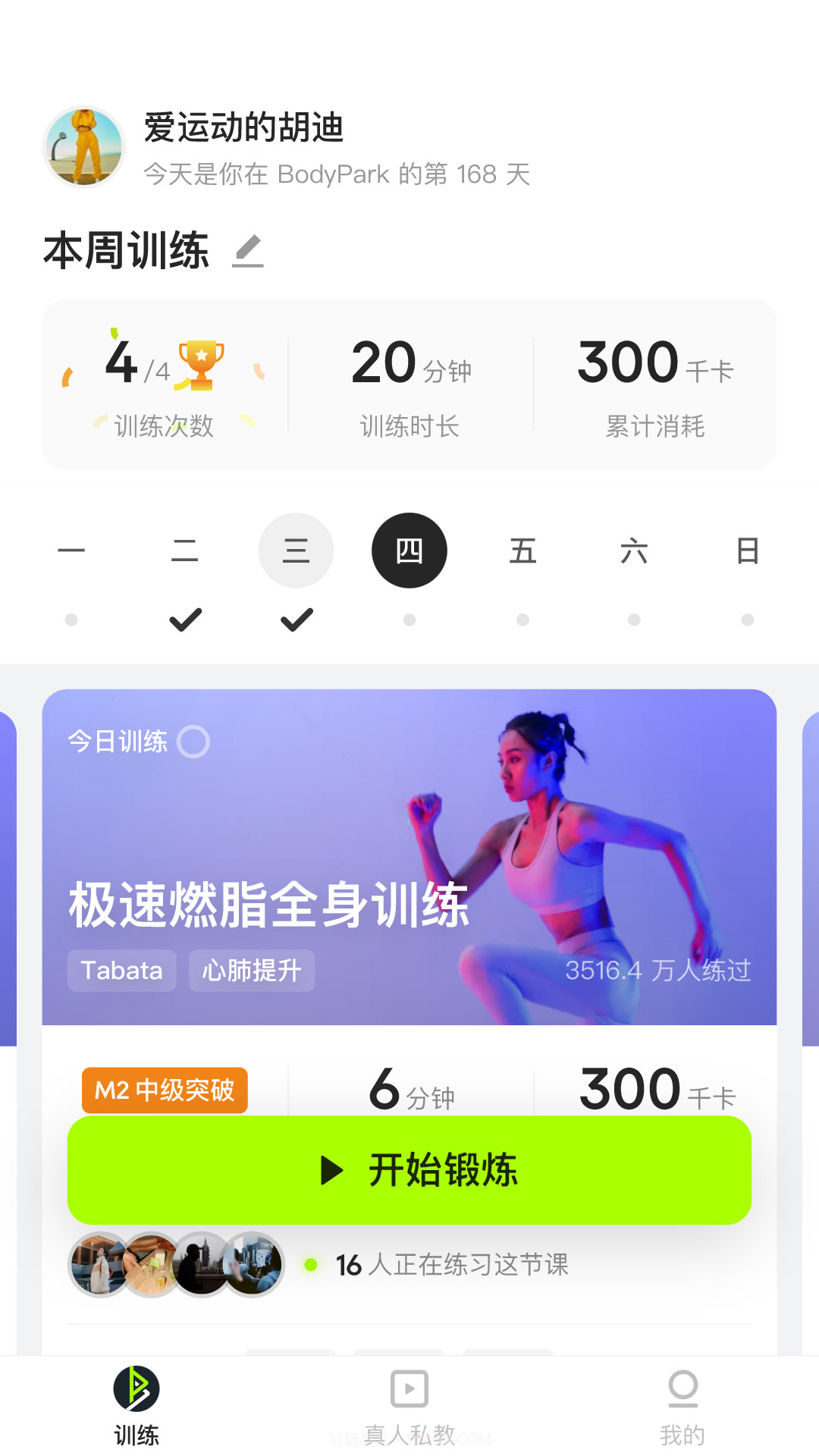Screen dimensions: 819x1456
Task: Open the Tabata tag
Action: pos(121,971)
